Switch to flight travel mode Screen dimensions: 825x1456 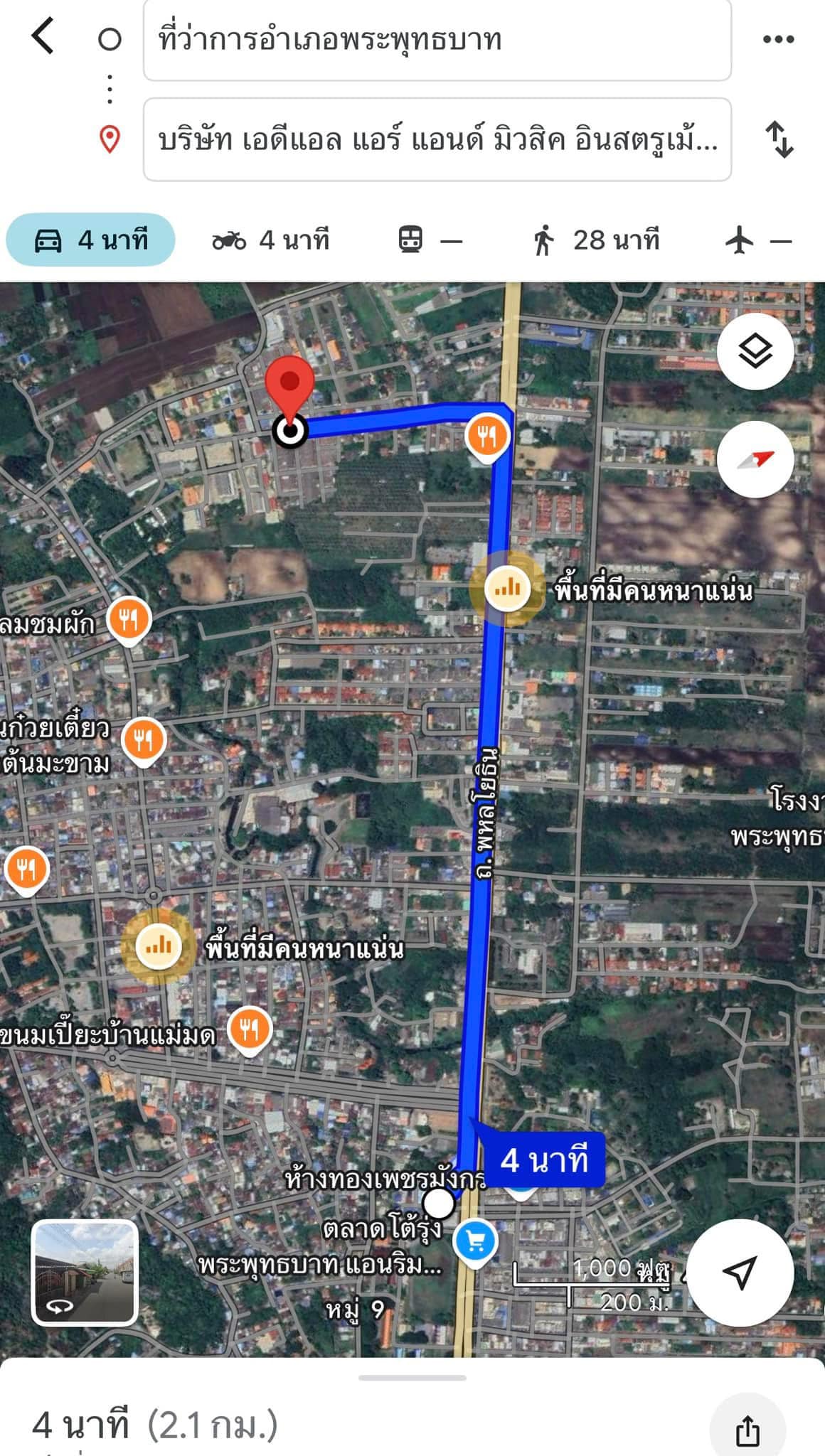[758, 240]
